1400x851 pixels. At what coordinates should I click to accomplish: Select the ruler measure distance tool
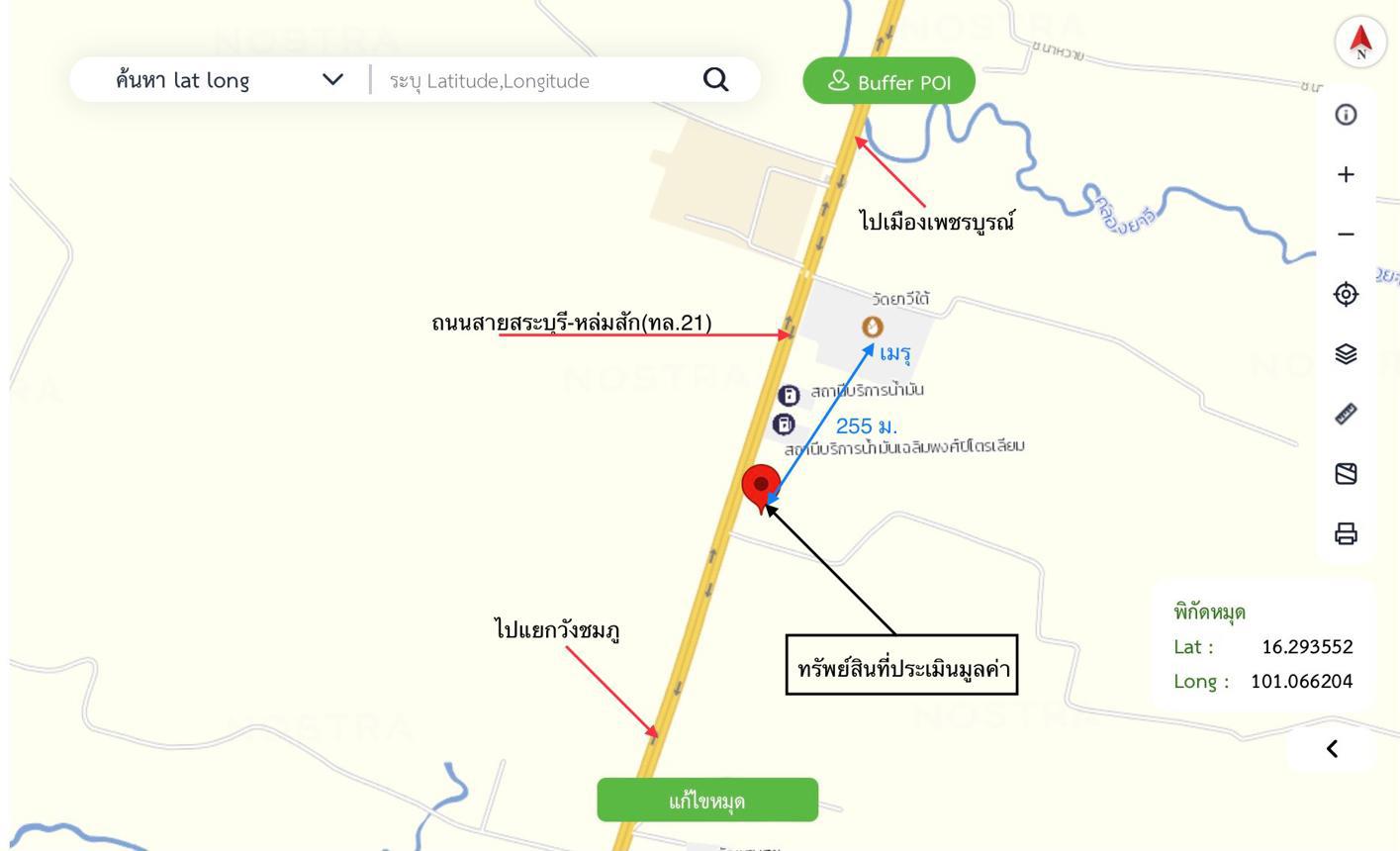point(1346,414)
